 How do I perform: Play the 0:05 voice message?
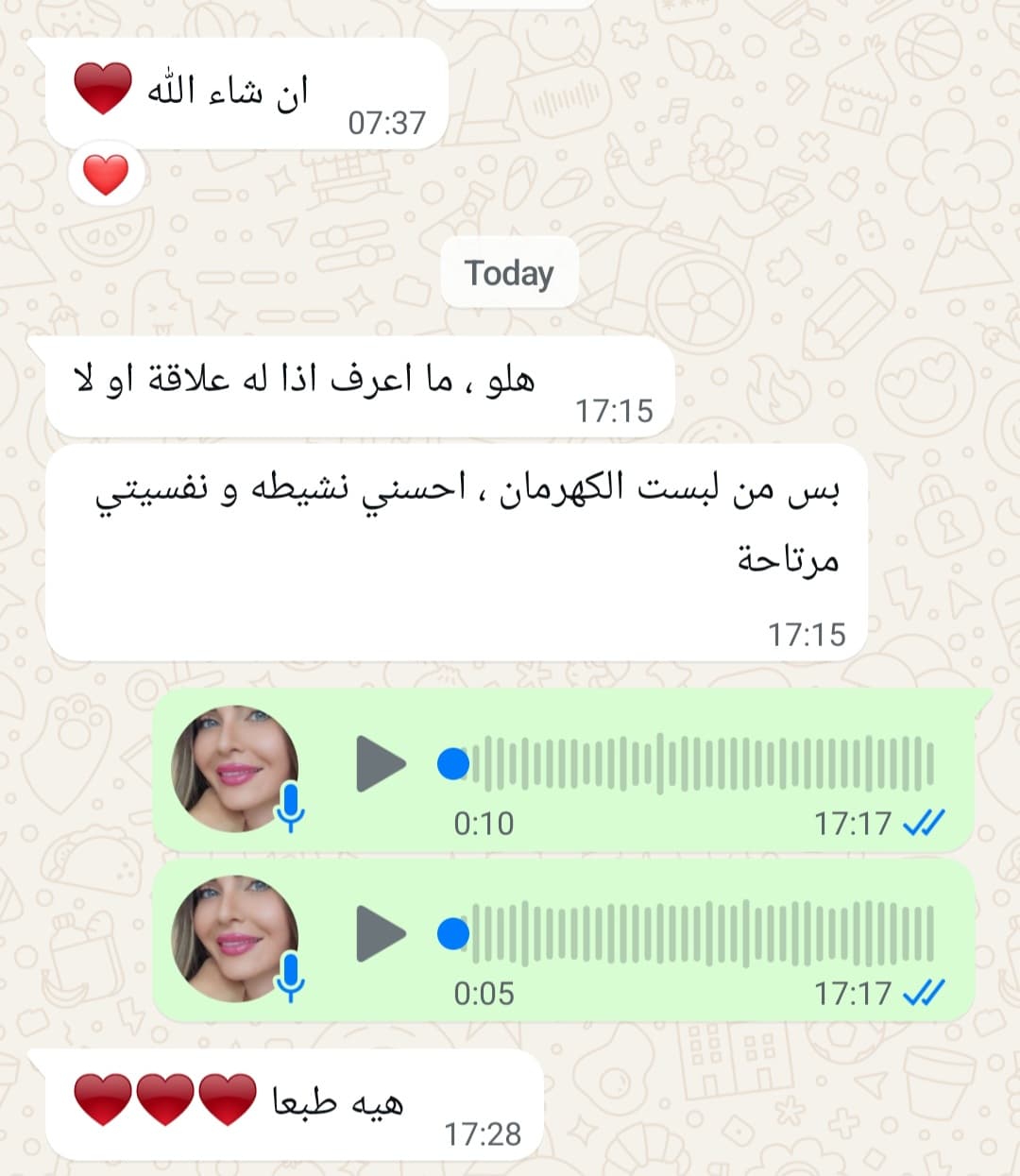[x=380, y=933]
